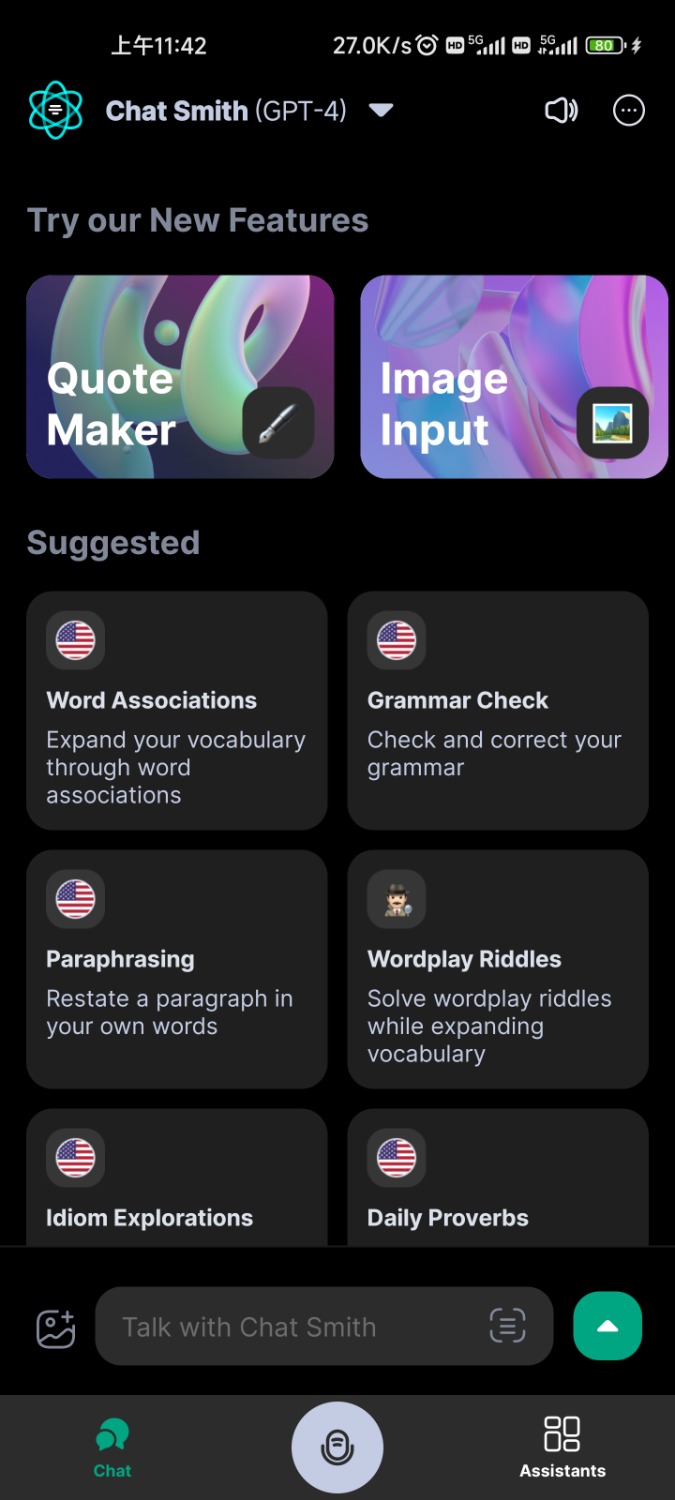Toggle the speaker sound icon
The image size is (675, 1500).
(x=561, y=110)
